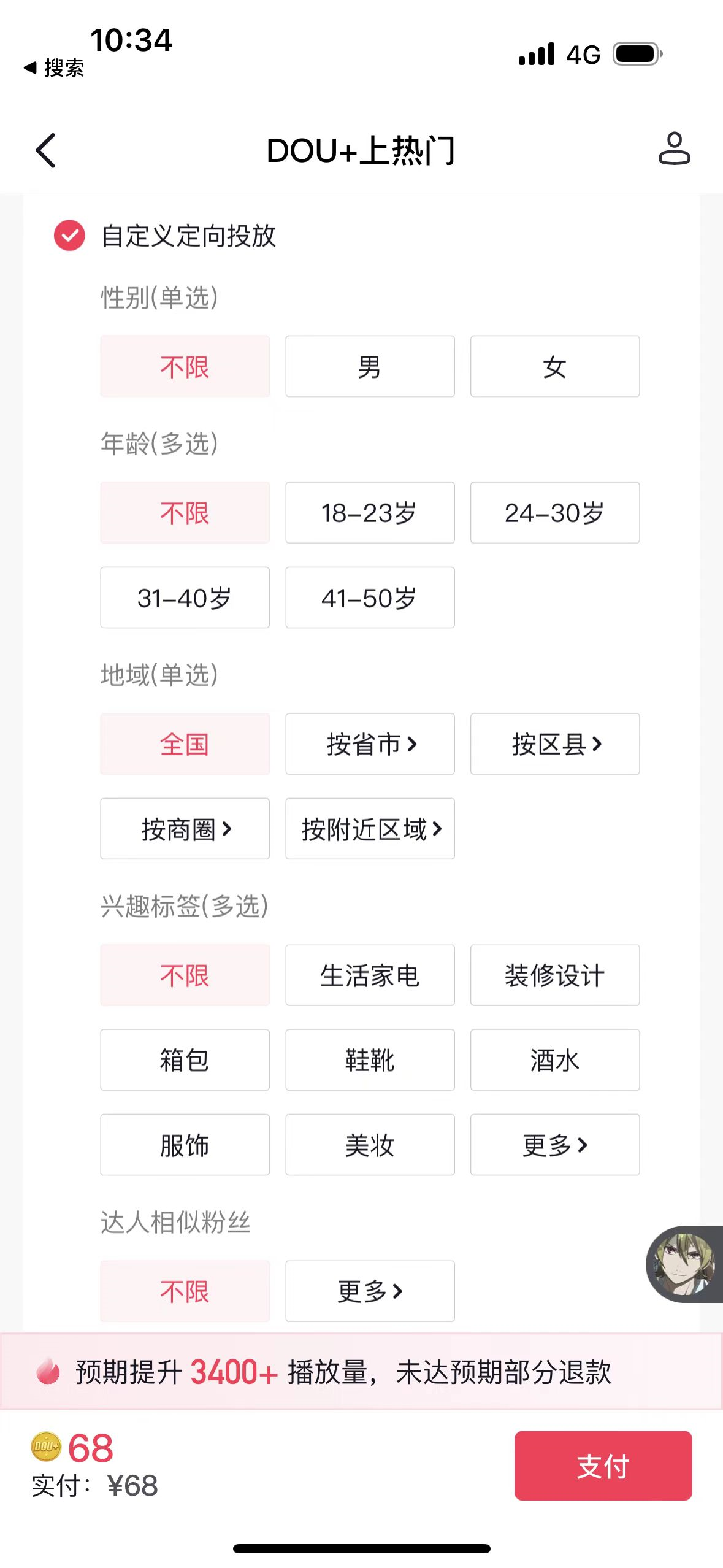The height and width of the screenshot is (1568, 723).
Task: Select 女 as gender
Action: 554,366
